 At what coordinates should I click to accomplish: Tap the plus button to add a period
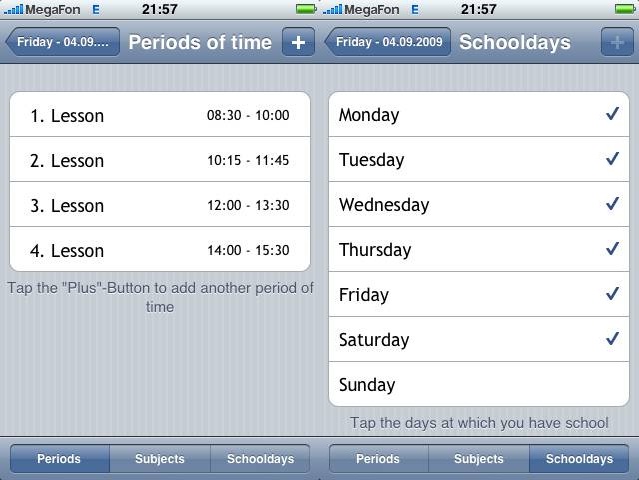pyautogui.click(x=298, y=43)
